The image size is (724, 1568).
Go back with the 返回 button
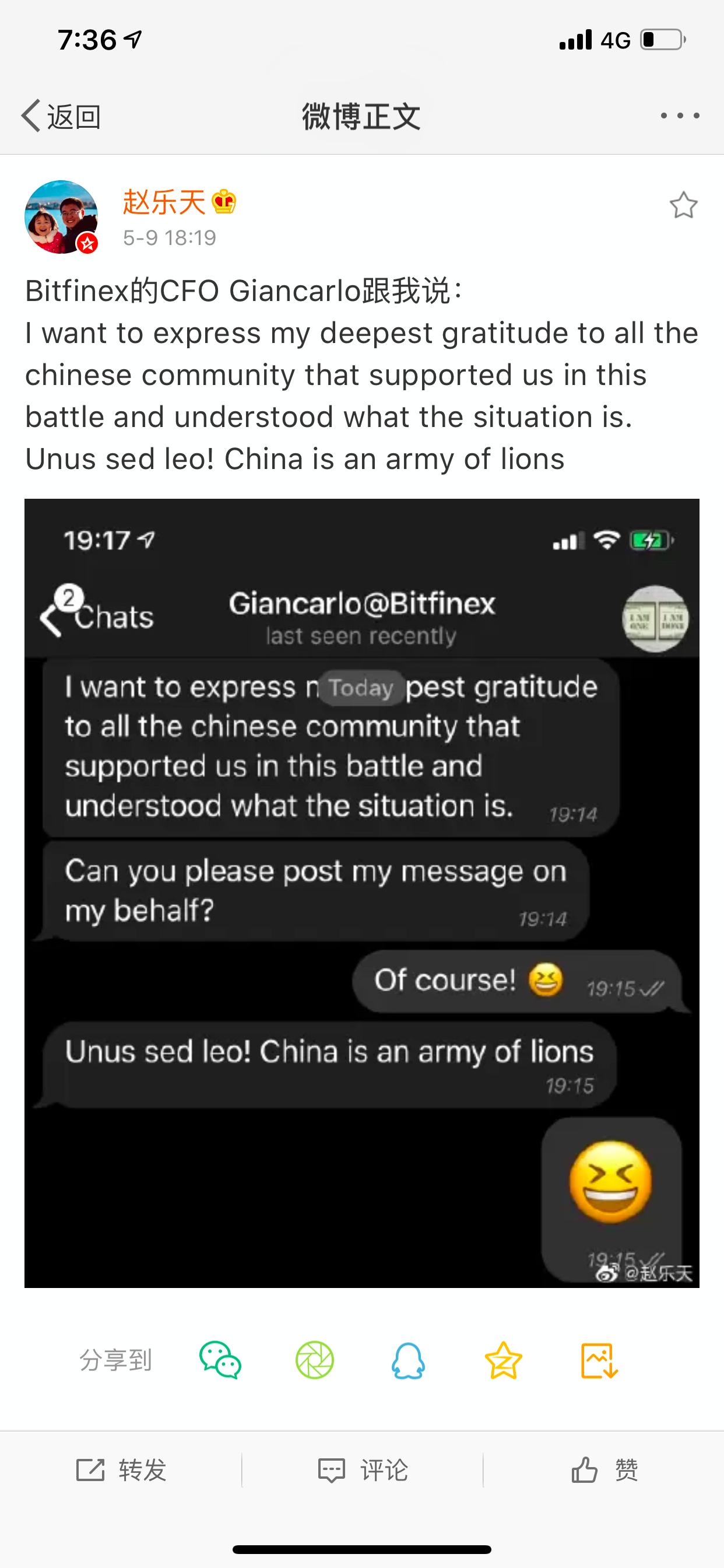tap(61, 116)
